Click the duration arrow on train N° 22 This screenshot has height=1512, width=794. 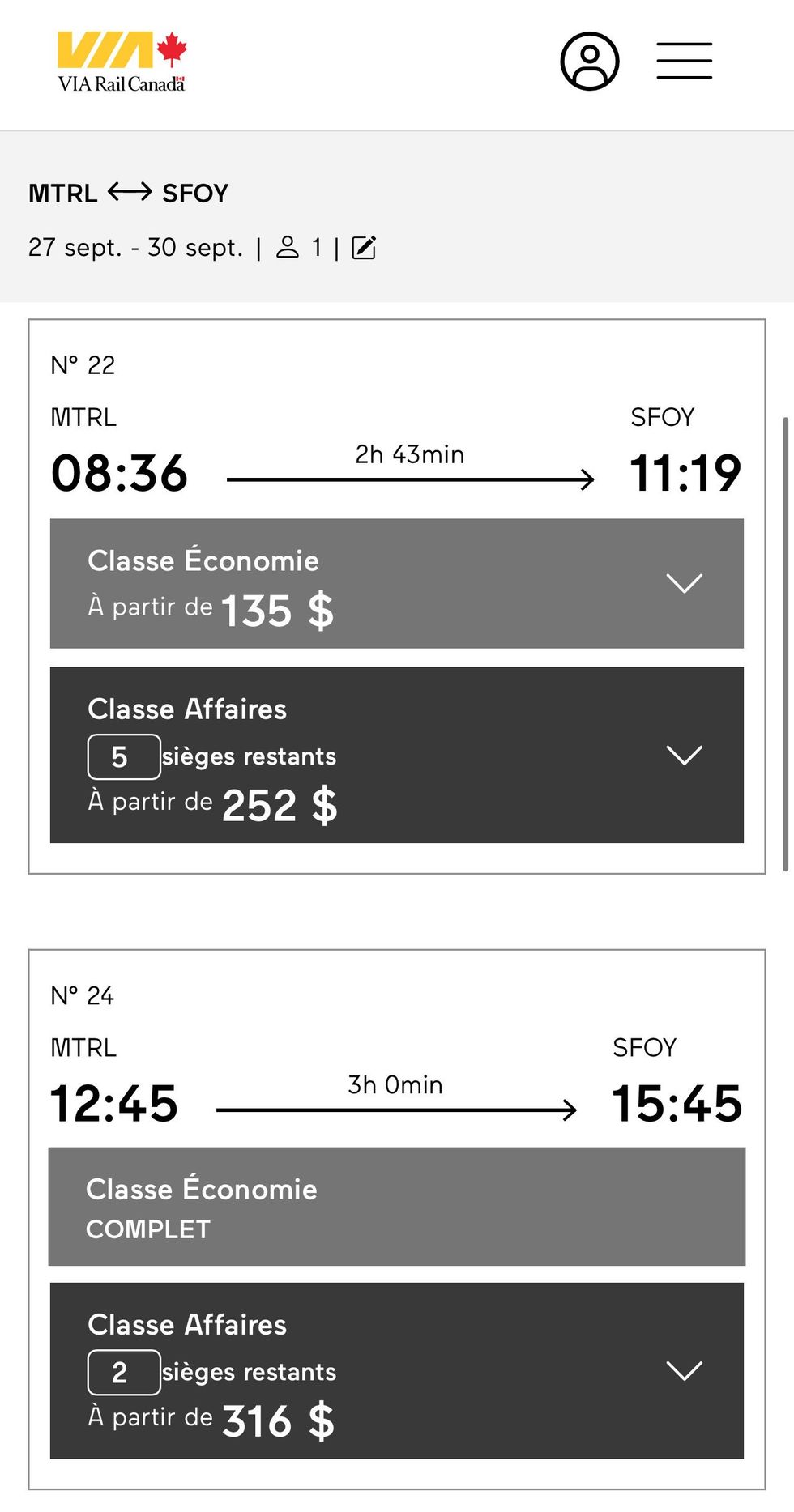(x=409, y=478)
